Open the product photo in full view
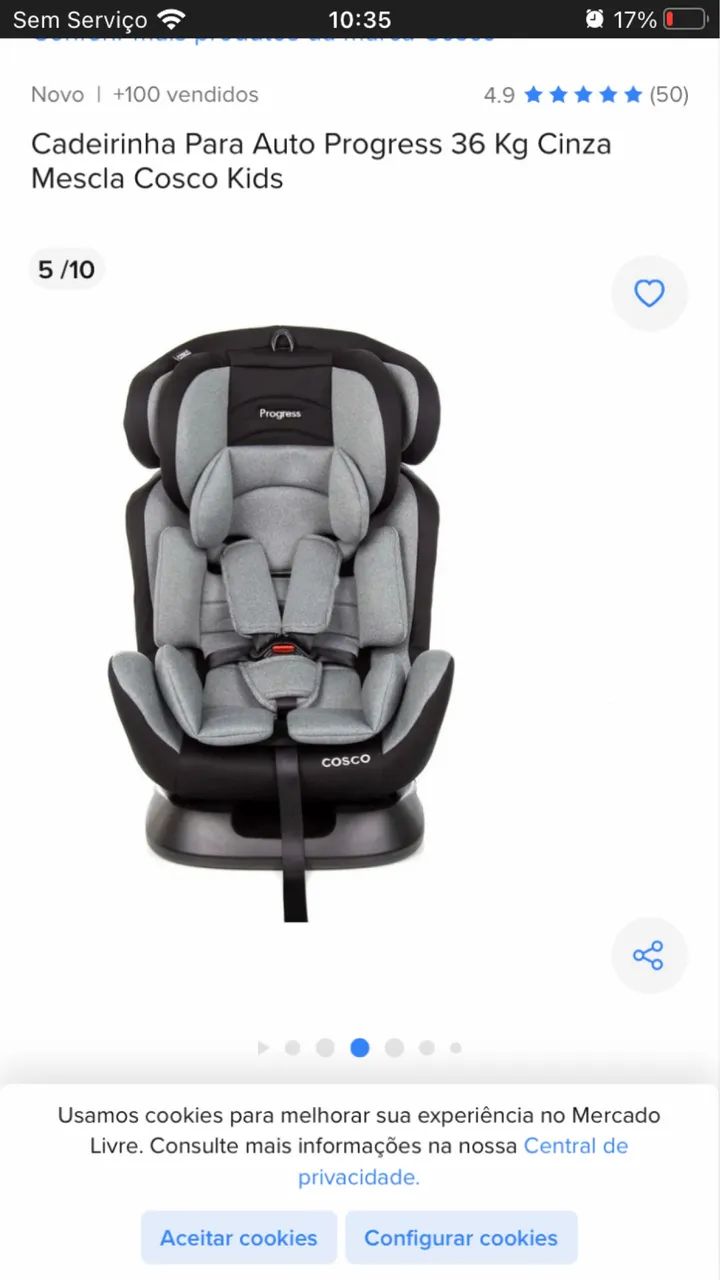The width and height of the screenshot is (720, 1280). click(x=281, y=622)
